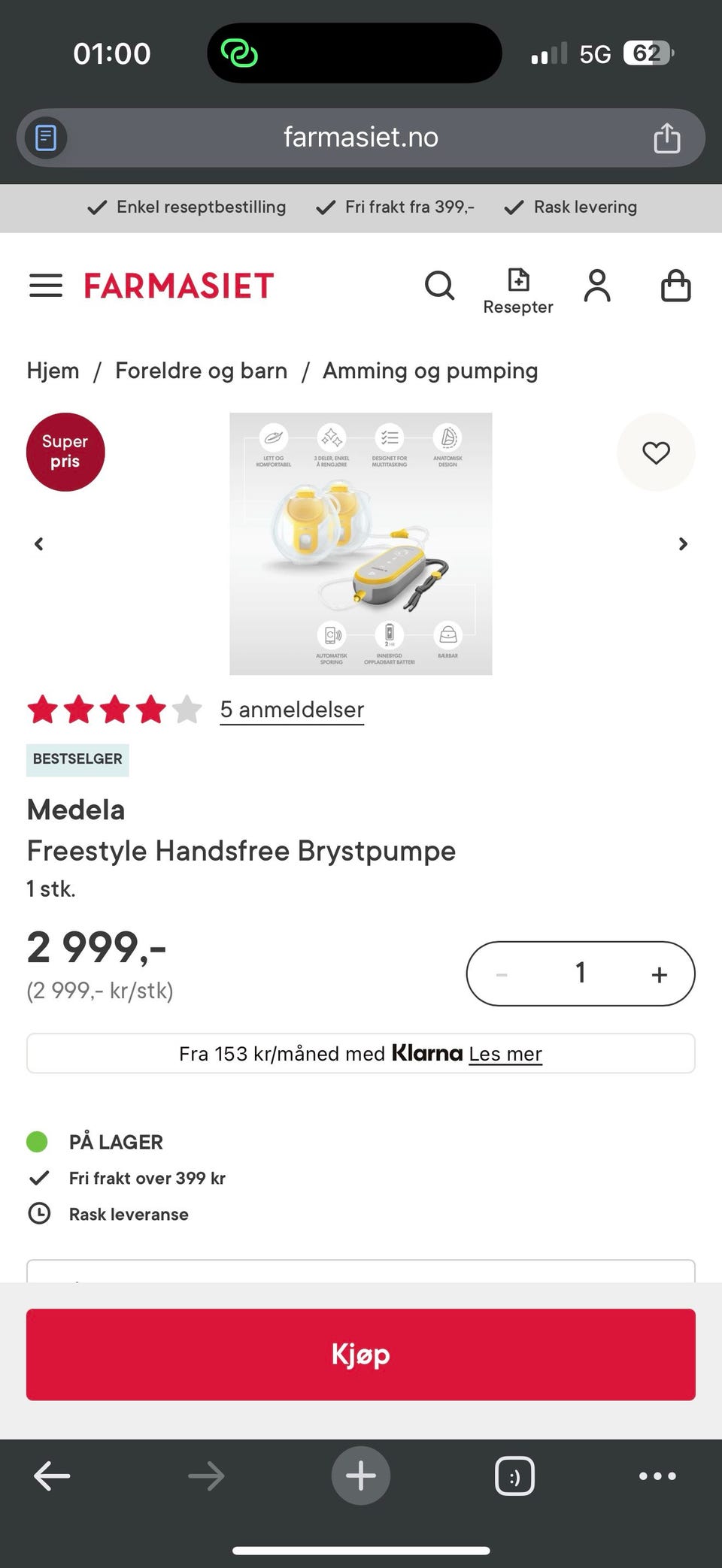
Task: Show previous product image with left arrow
Action: [x=38, y=543]
